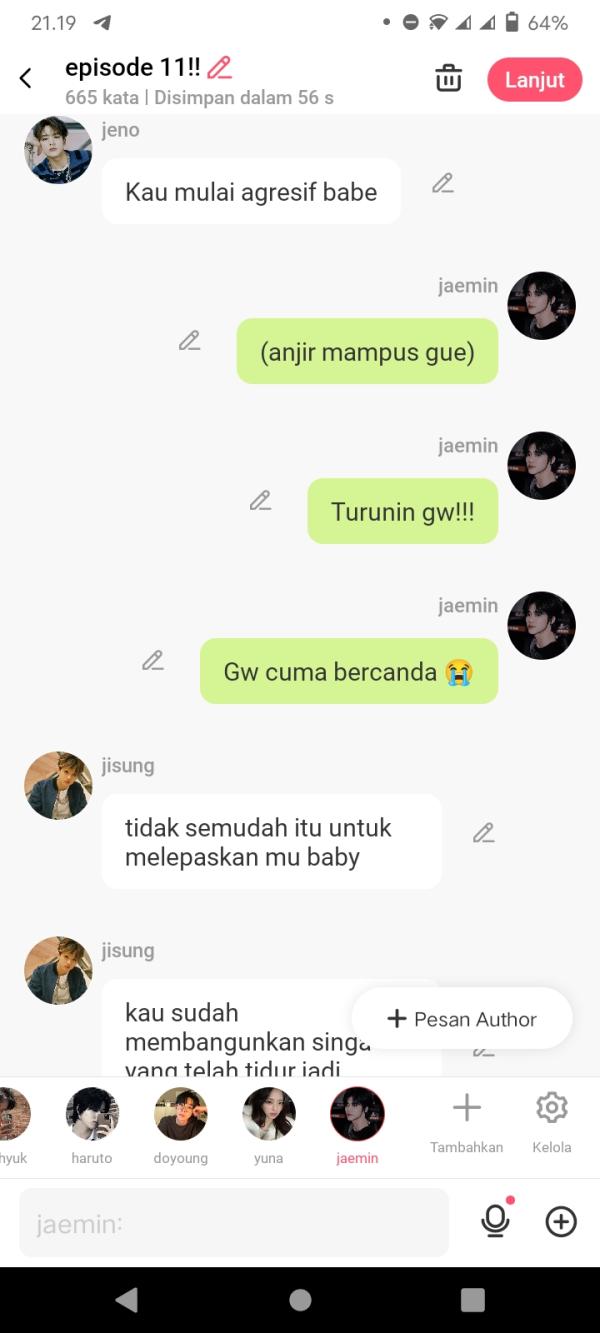Choose doyoung as the speaking character

(x=181, y=1124)
